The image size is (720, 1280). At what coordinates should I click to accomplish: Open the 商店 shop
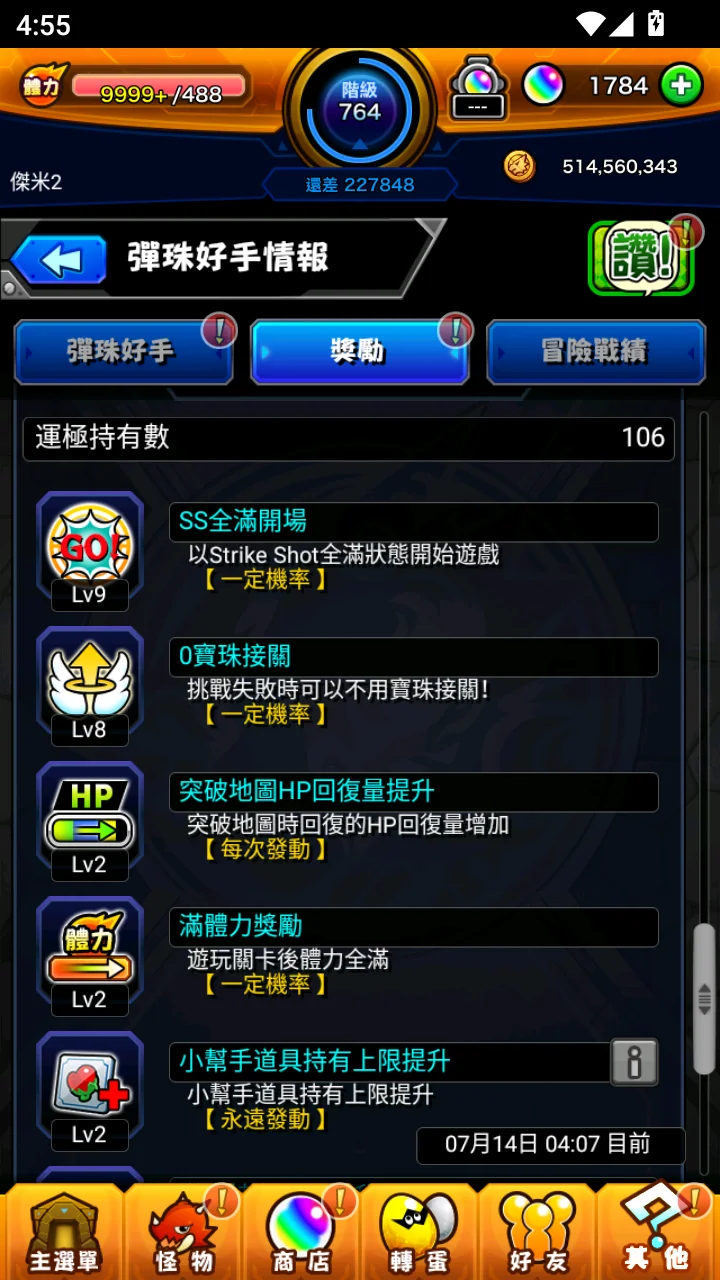pyautogui.click(x=300, y=1232)
